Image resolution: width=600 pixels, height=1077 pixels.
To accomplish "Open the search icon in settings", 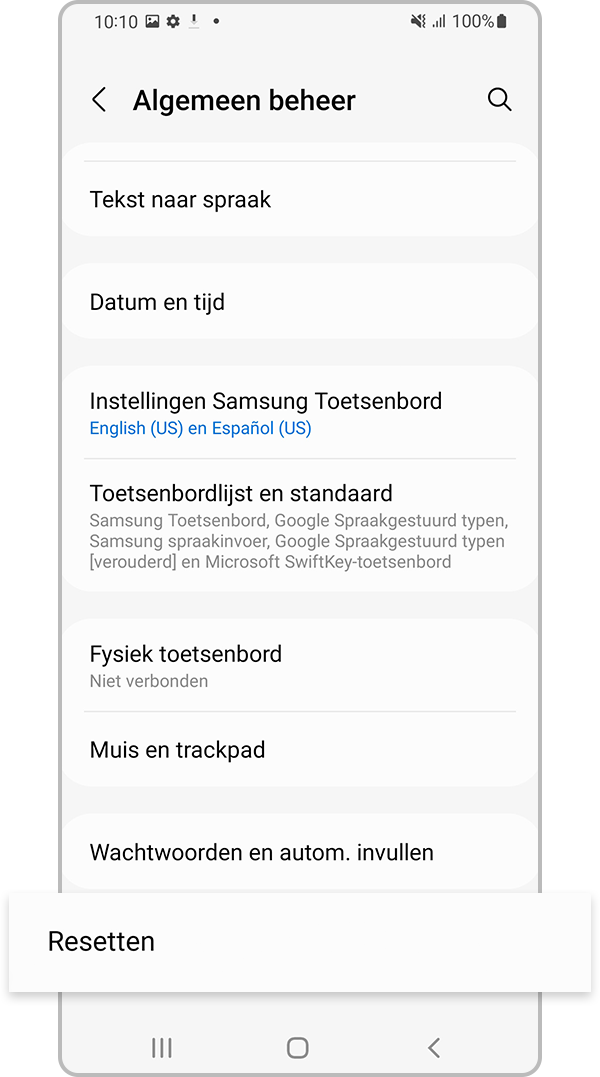I will click(x=499, y=100).
